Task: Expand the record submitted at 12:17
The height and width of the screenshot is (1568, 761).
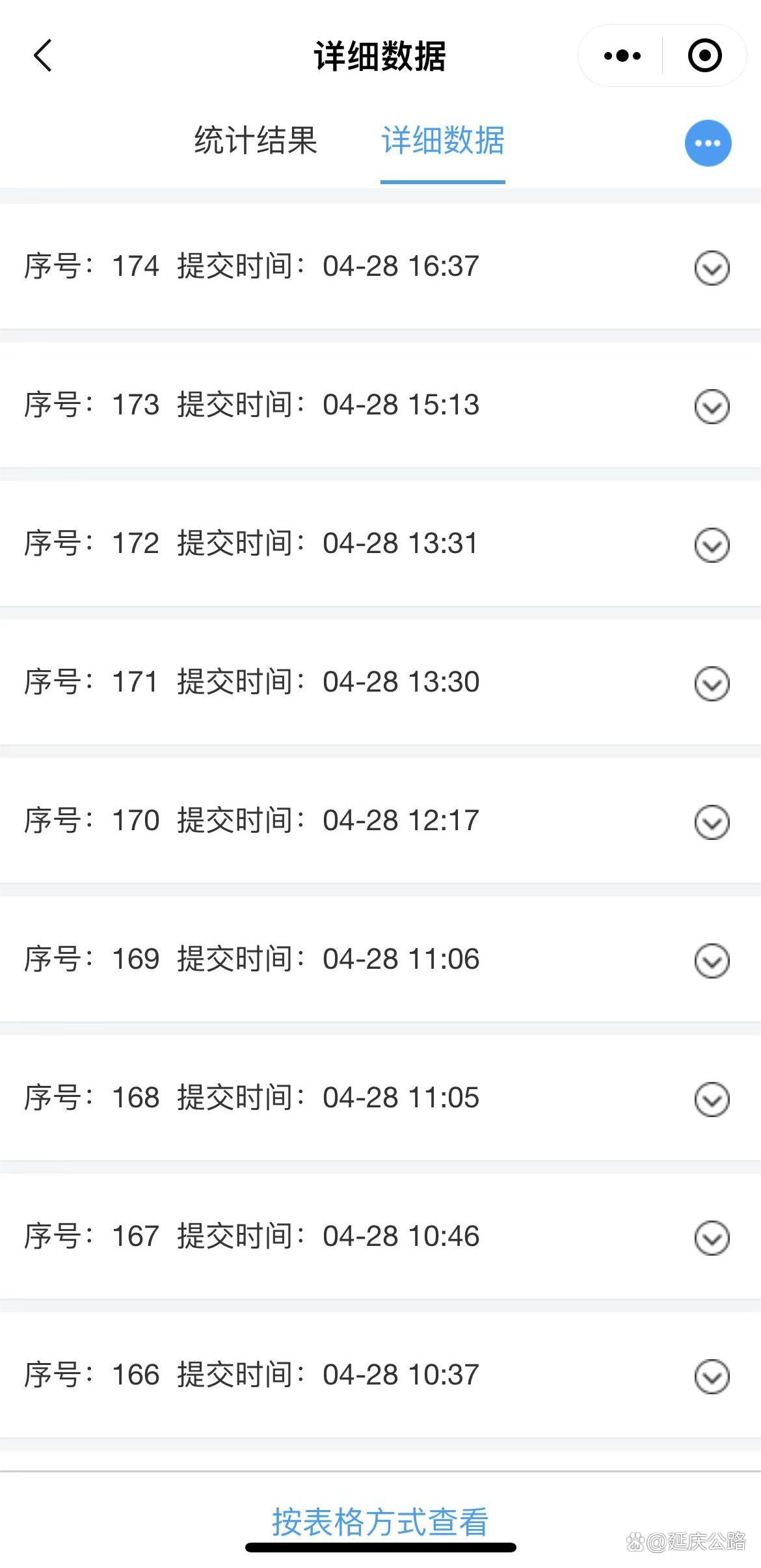Action: pyautogui.click(x=712, y=822)
